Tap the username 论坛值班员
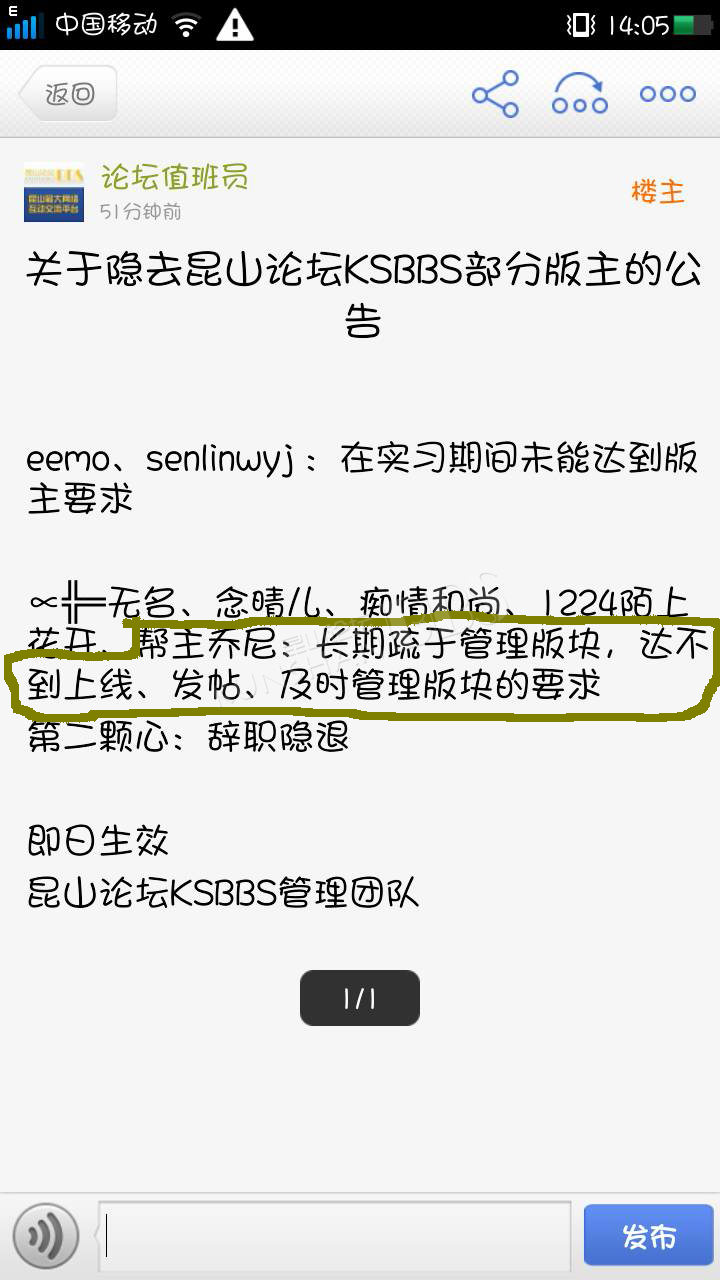 click(x=174, y=177)
